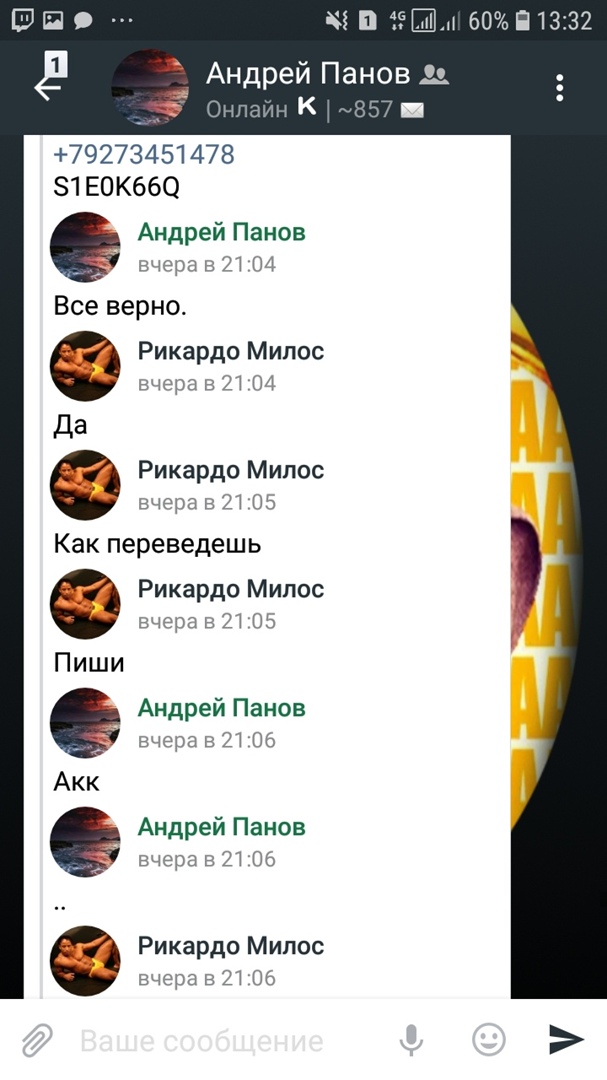Open Андрей Панов's profile from header
Image resolution: width=607 pixels, height=1080 pixels.
click(x=307, y=74)
